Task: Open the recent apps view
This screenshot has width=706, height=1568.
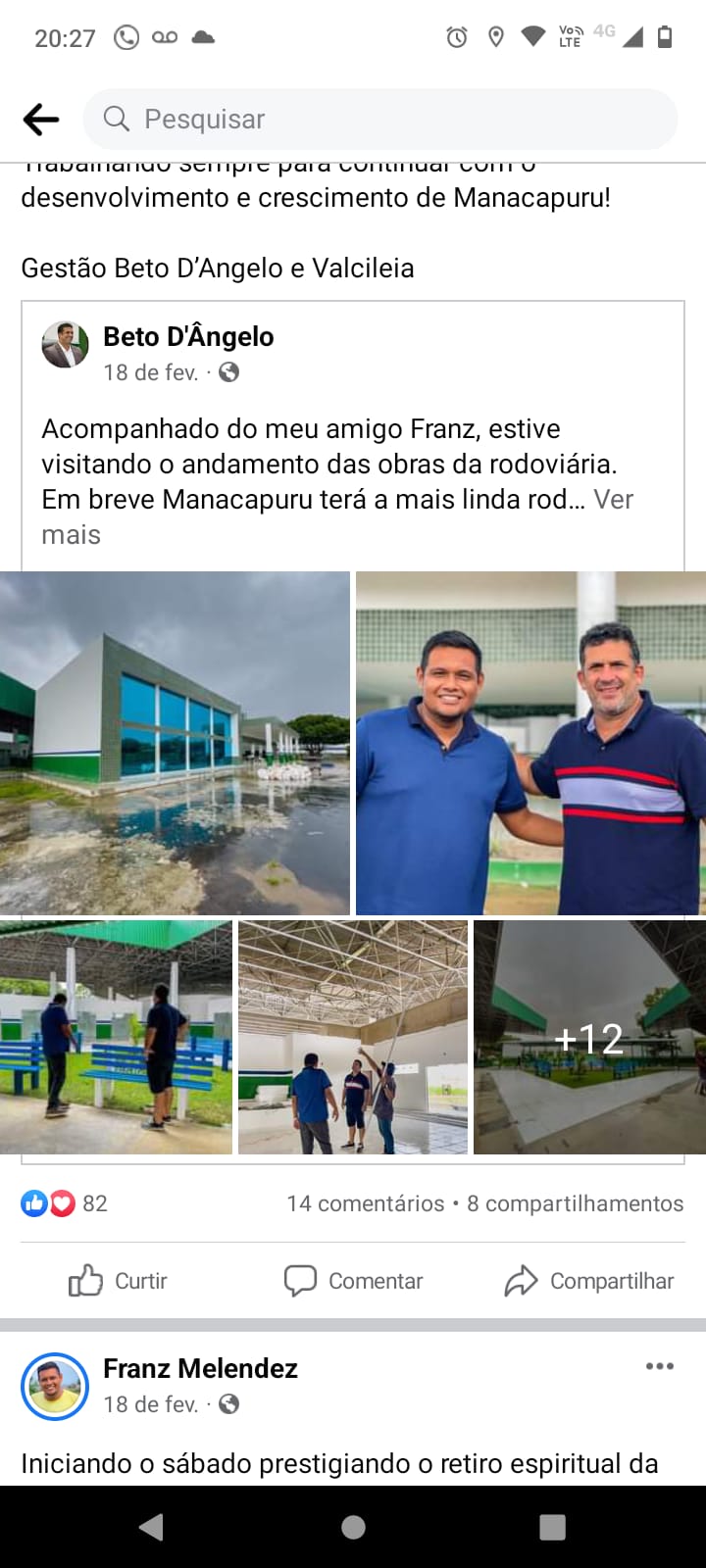Action: click(552, 1527)
